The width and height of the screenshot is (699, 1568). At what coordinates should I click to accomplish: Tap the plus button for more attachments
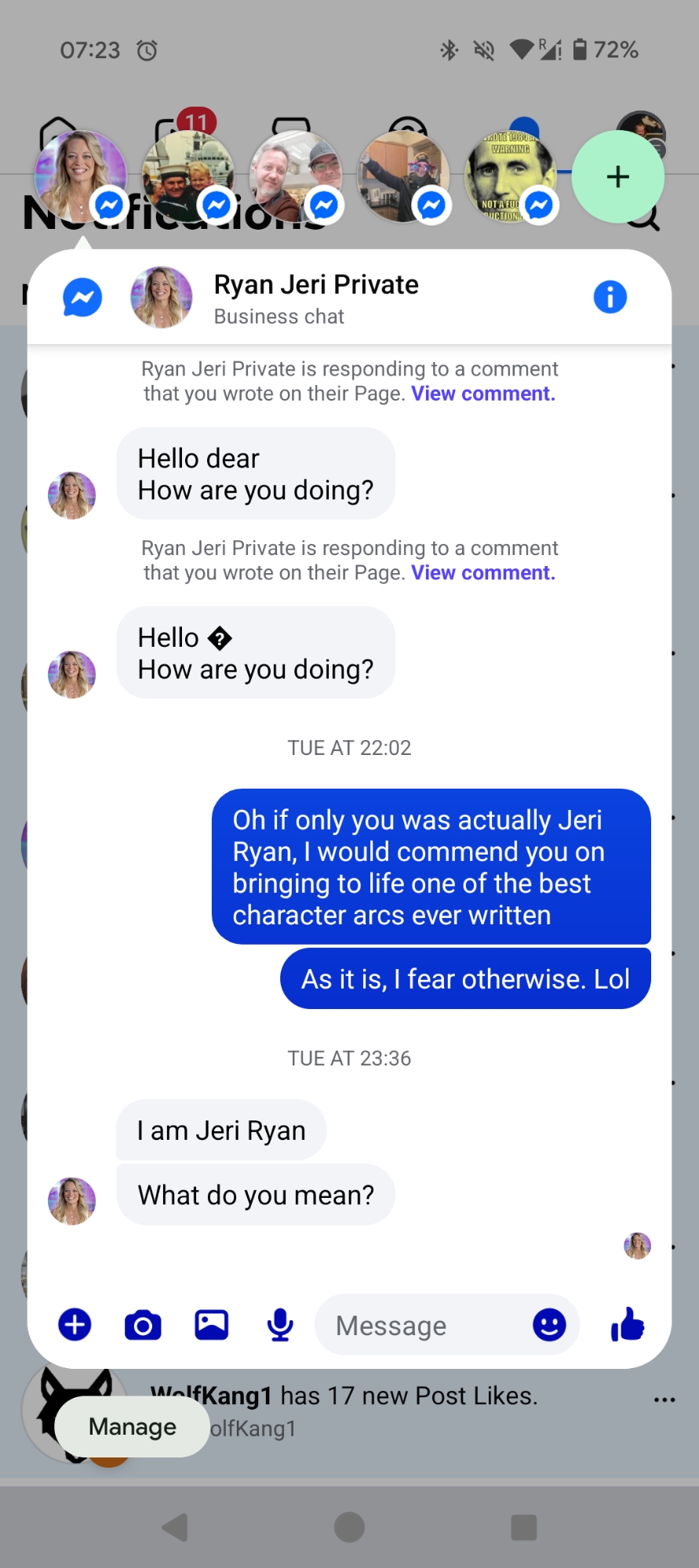tap(75, 1325)
